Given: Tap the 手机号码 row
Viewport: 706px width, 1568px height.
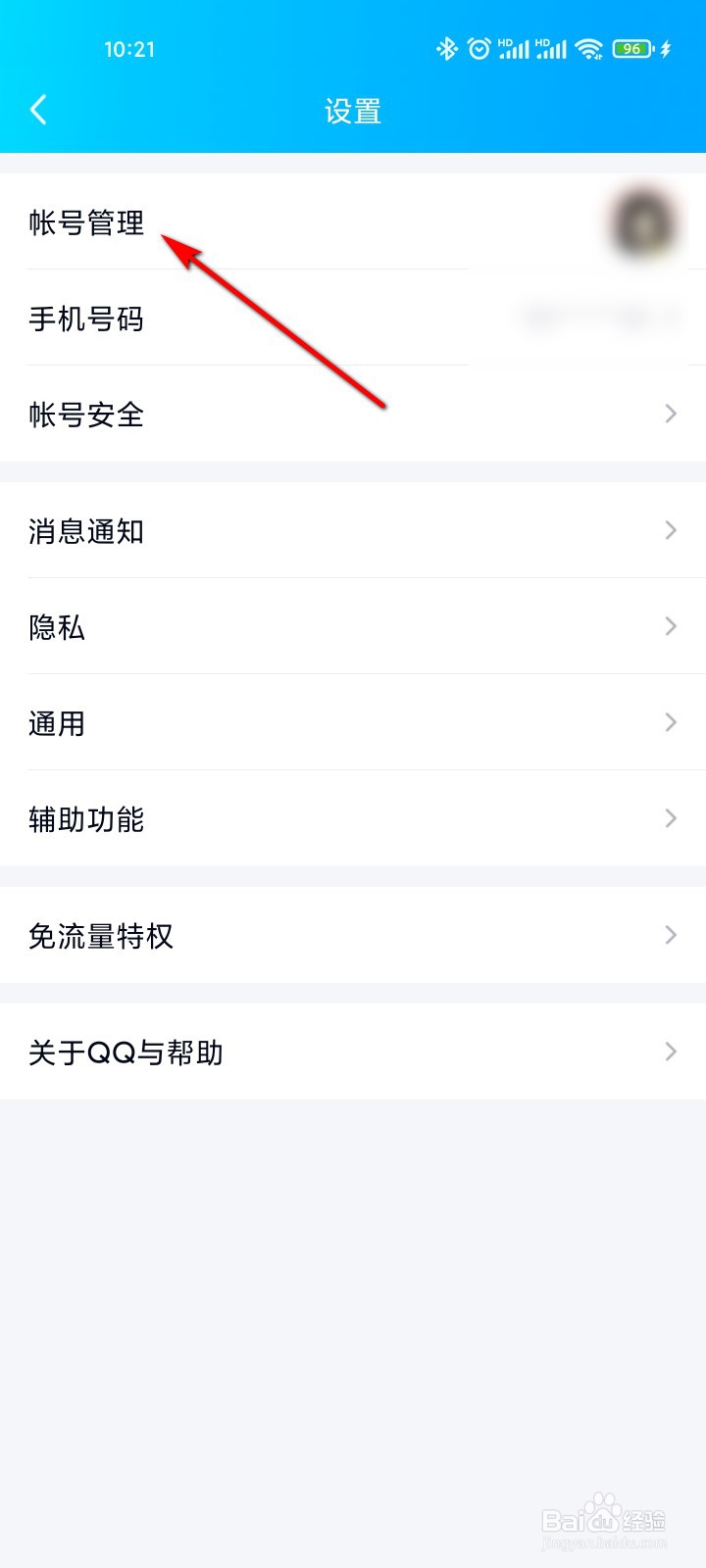Looking at the screenshot, I should (x=86, y=318).
